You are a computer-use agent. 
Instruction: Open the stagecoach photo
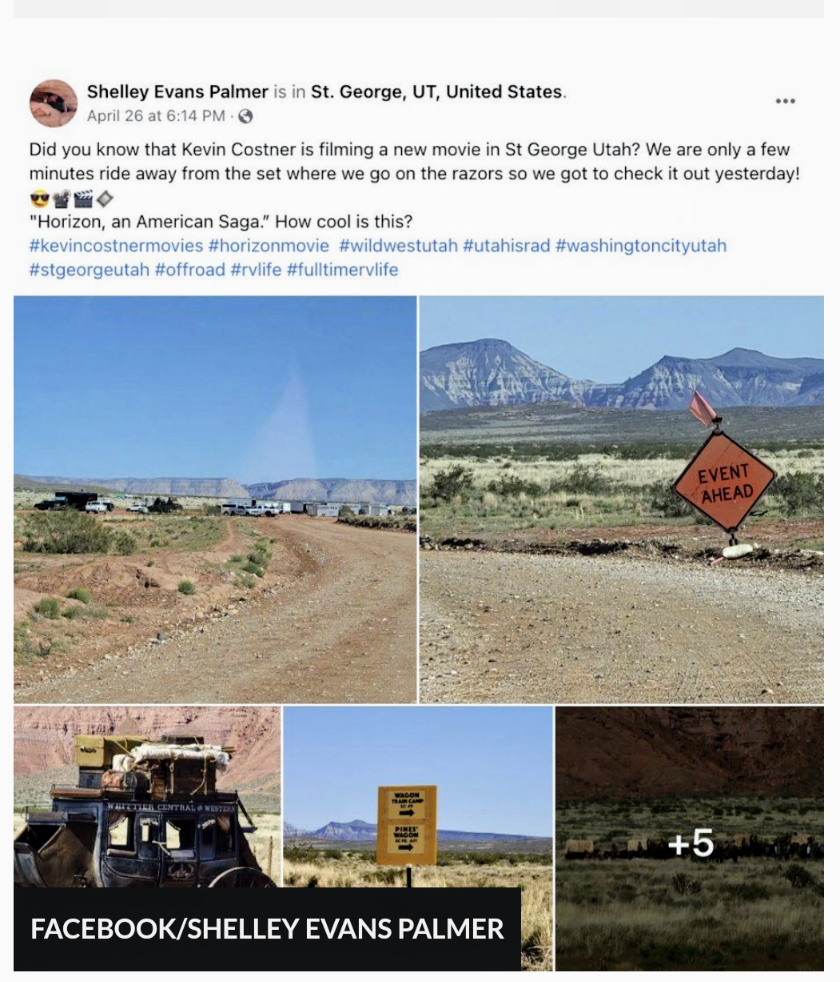pos(147,796)
